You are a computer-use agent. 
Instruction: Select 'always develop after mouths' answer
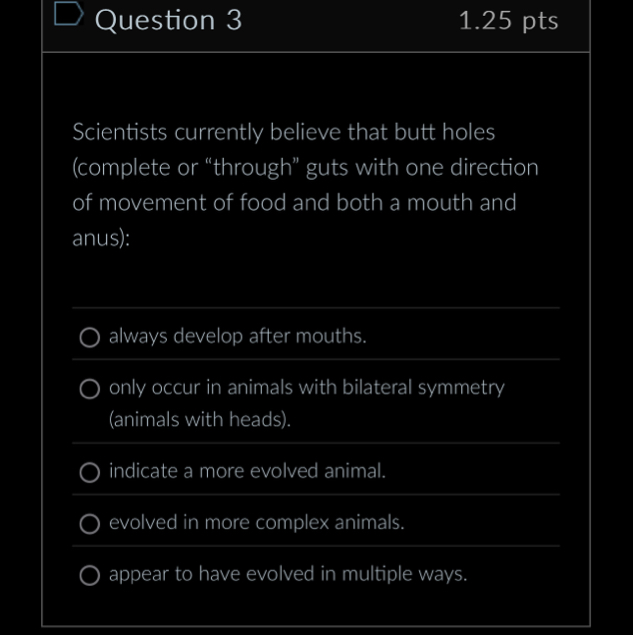90,337
